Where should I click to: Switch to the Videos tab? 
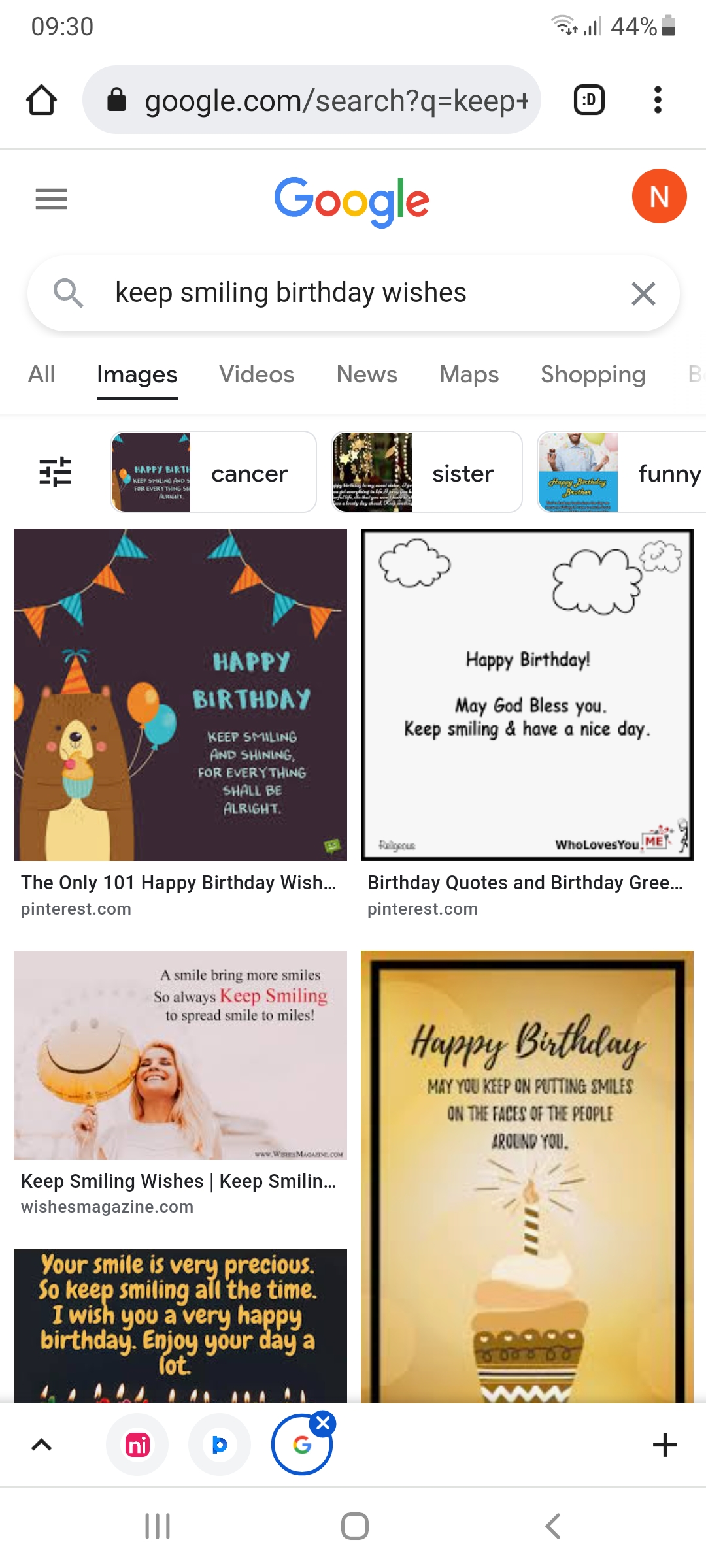[256, 374]
